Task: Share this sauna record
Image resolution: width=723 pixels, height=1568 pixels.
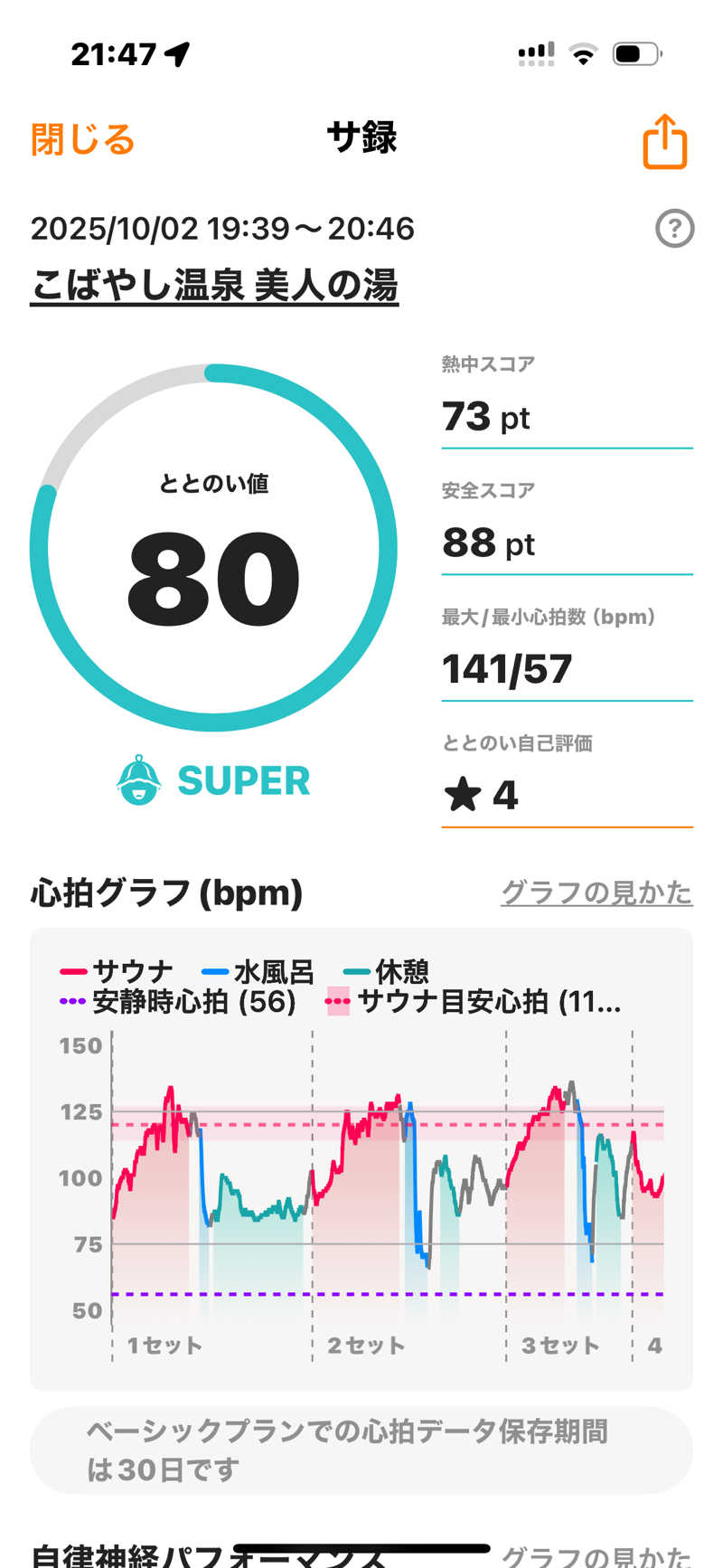Action: click(664, 142)
